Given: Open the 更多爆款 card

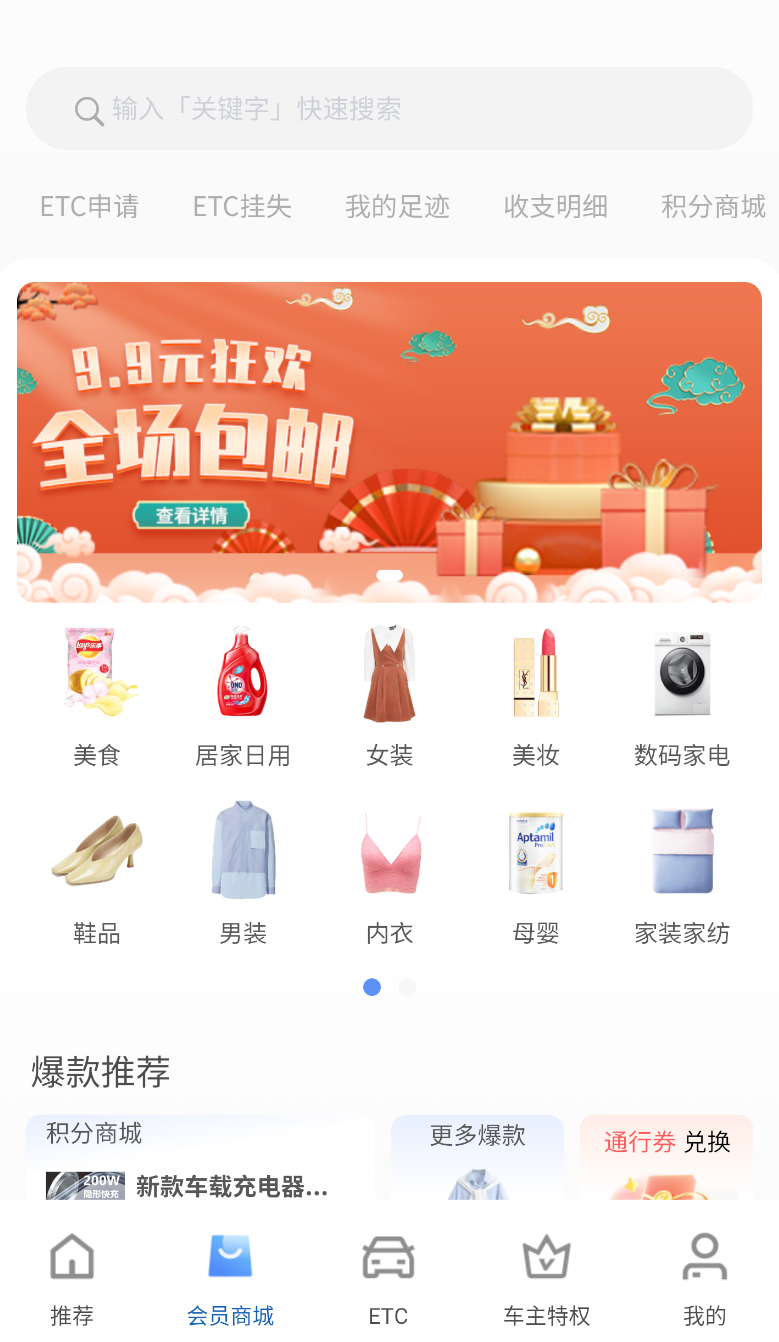Looking at the screenshot, I should pos(477,1157).
